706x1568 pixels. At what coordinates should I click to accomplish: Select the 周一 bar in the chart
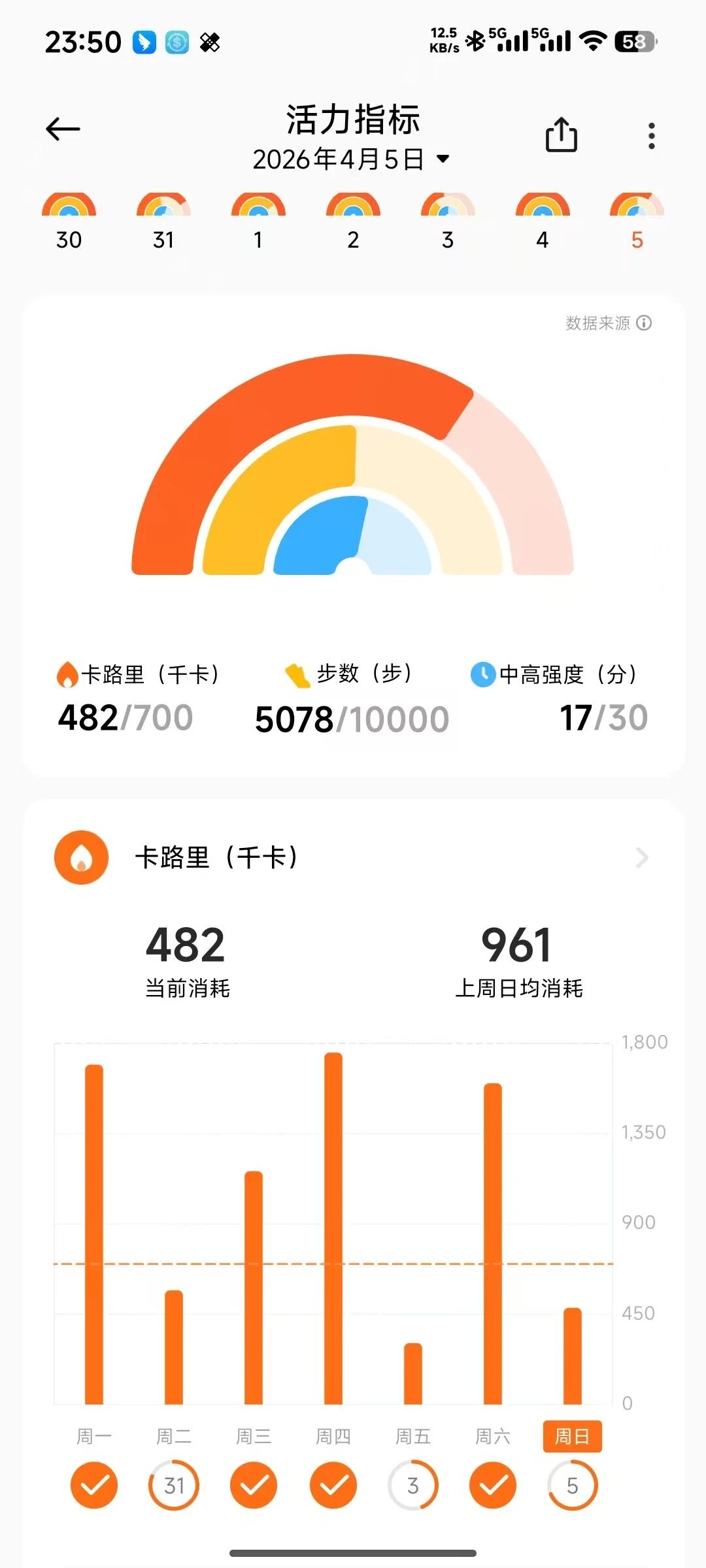pos(94,1233)
